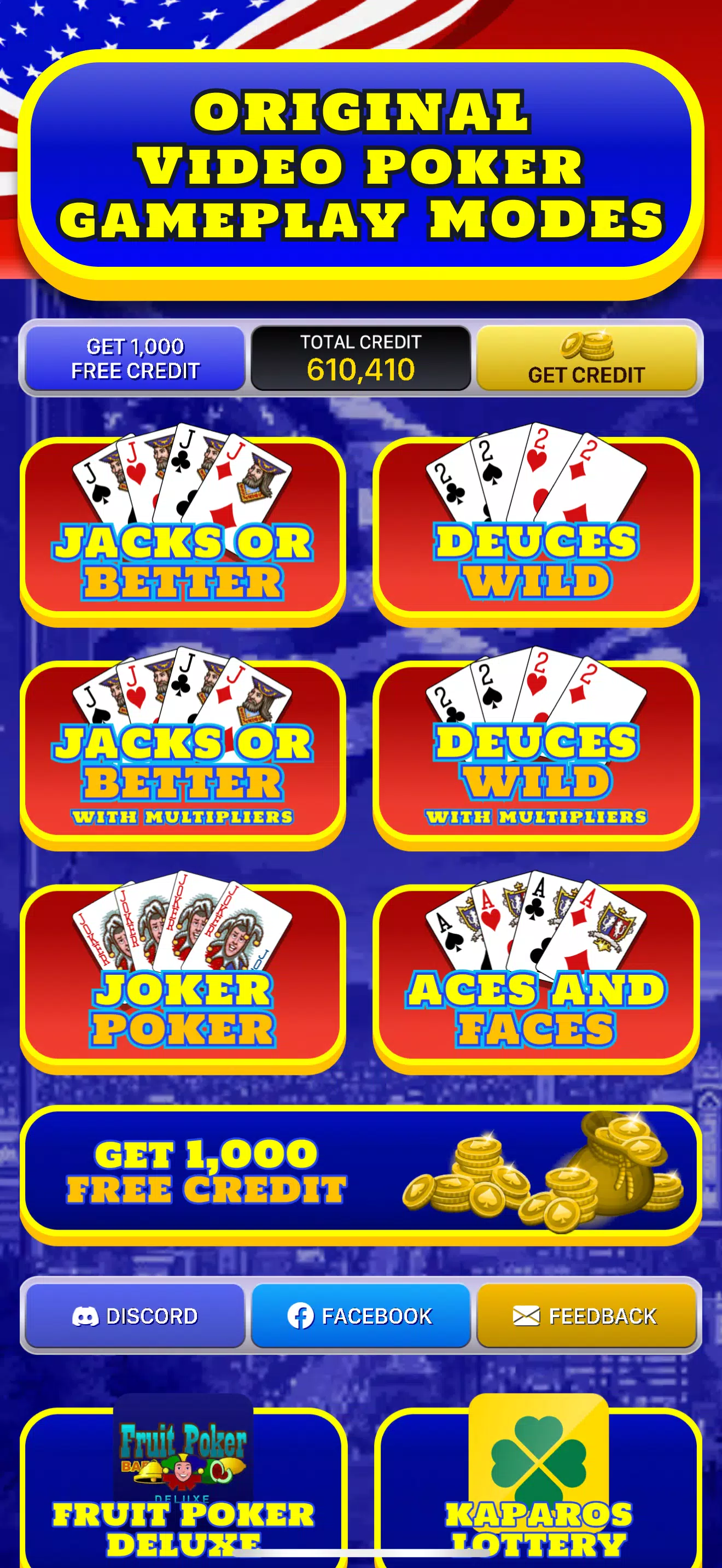722x1568 pixels.
Task: Claim the large Get 1,000 Free Credit banner
Action: [361, 1174]
